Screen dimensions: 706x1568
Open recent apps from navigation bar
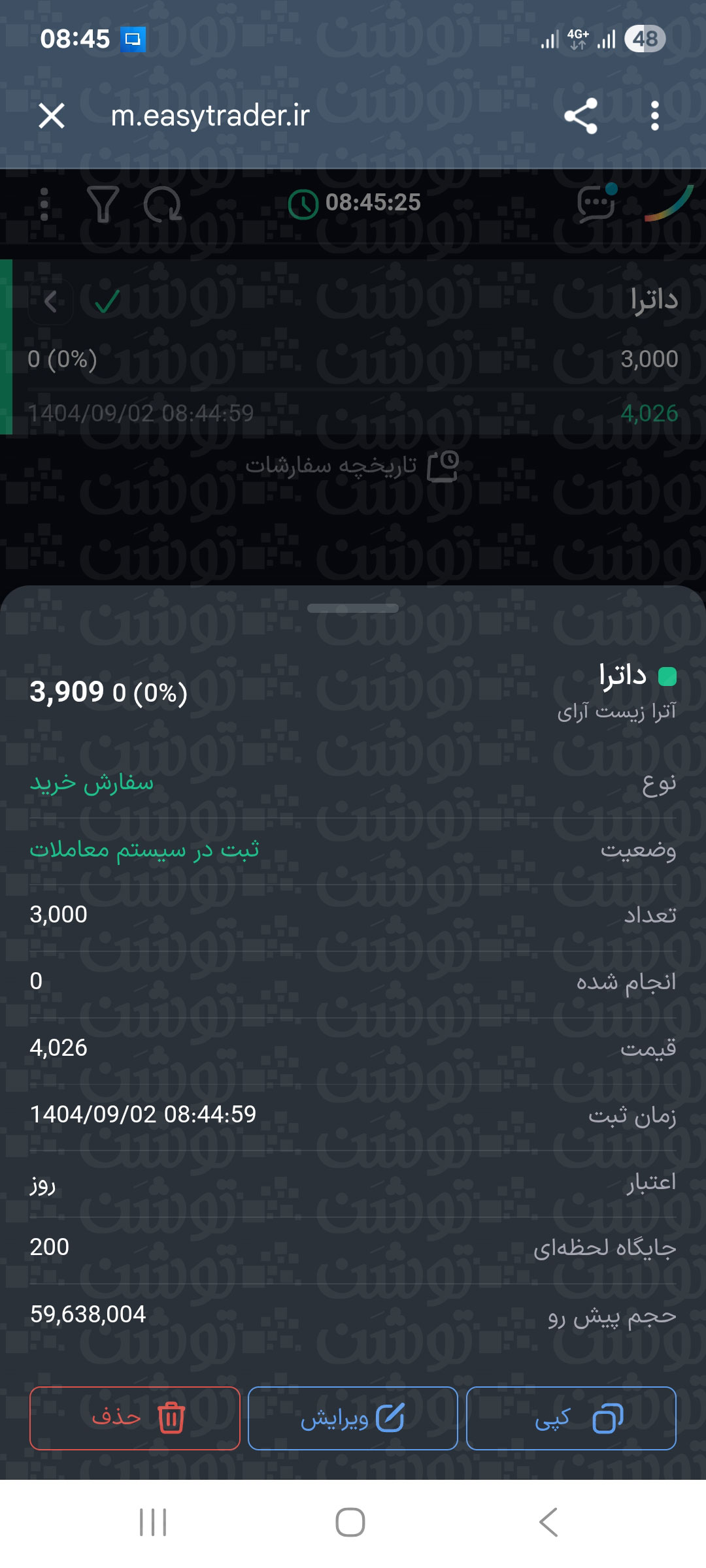(153, 1522)
